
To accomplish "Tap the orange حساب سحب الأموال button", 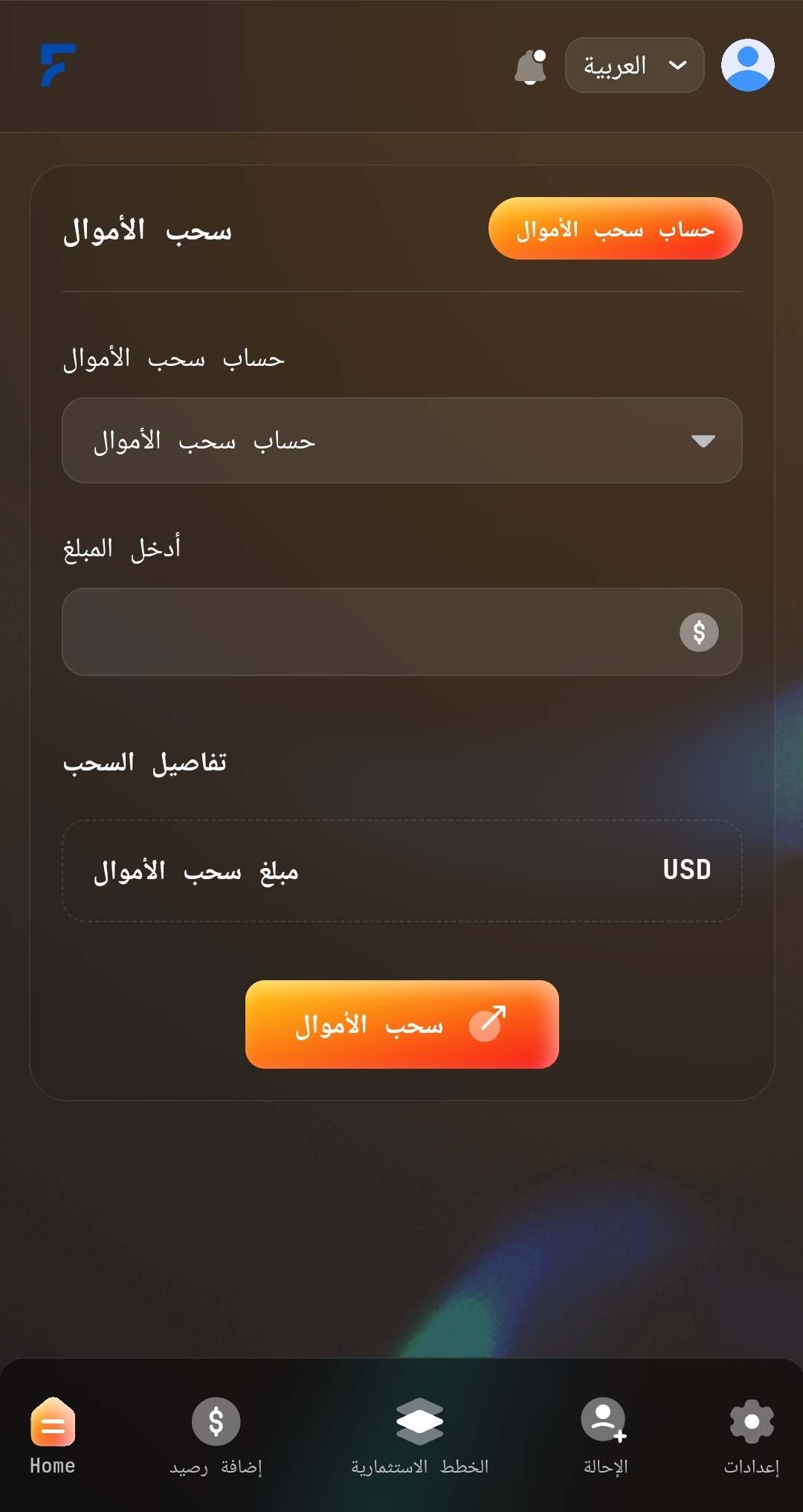I will point(615,229).
